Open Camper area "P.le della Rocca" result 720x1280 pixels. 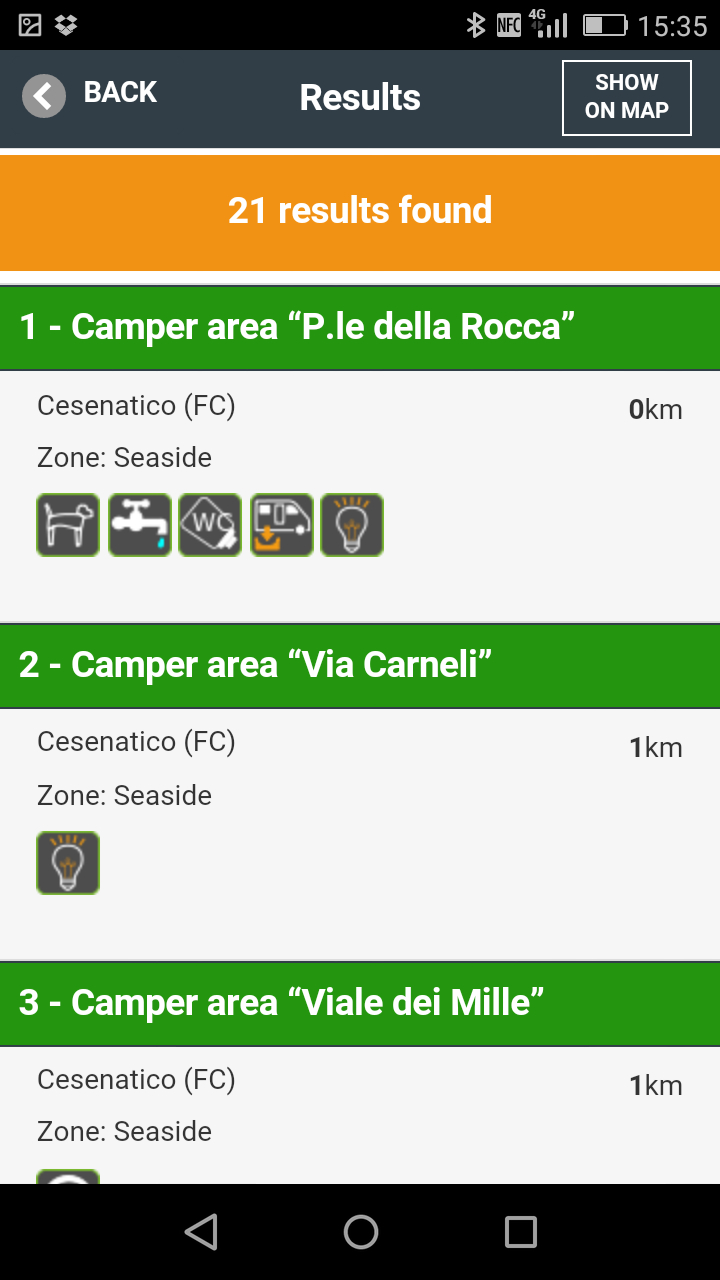(x=298, y=327)
